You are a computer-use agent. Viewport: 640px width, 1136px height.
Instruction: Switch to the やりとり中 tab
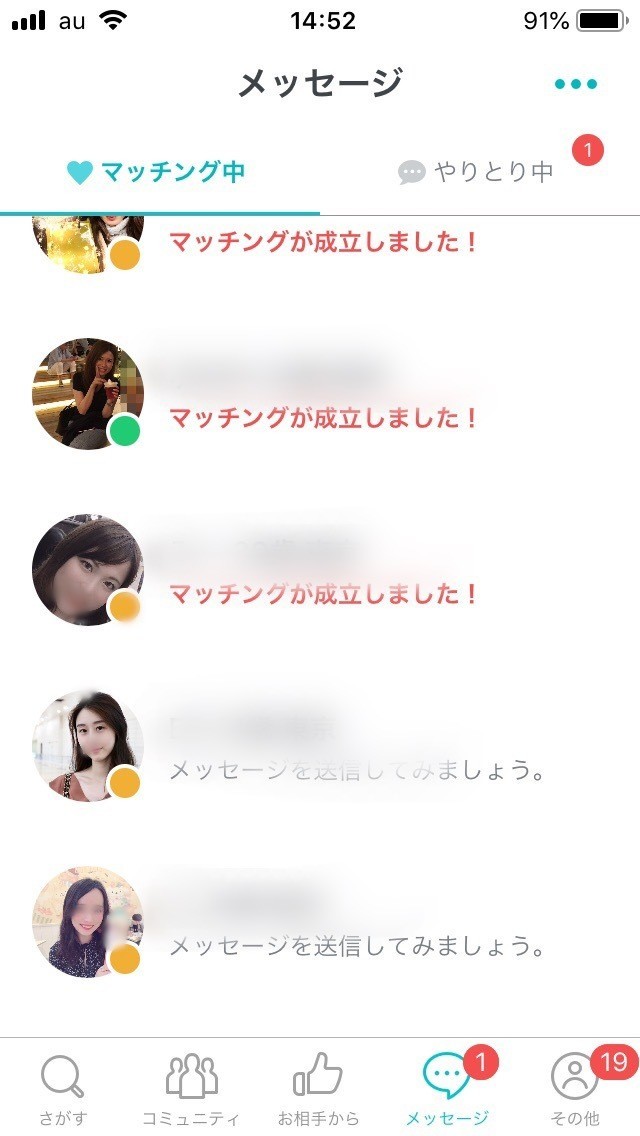click(x=478, y=172)
